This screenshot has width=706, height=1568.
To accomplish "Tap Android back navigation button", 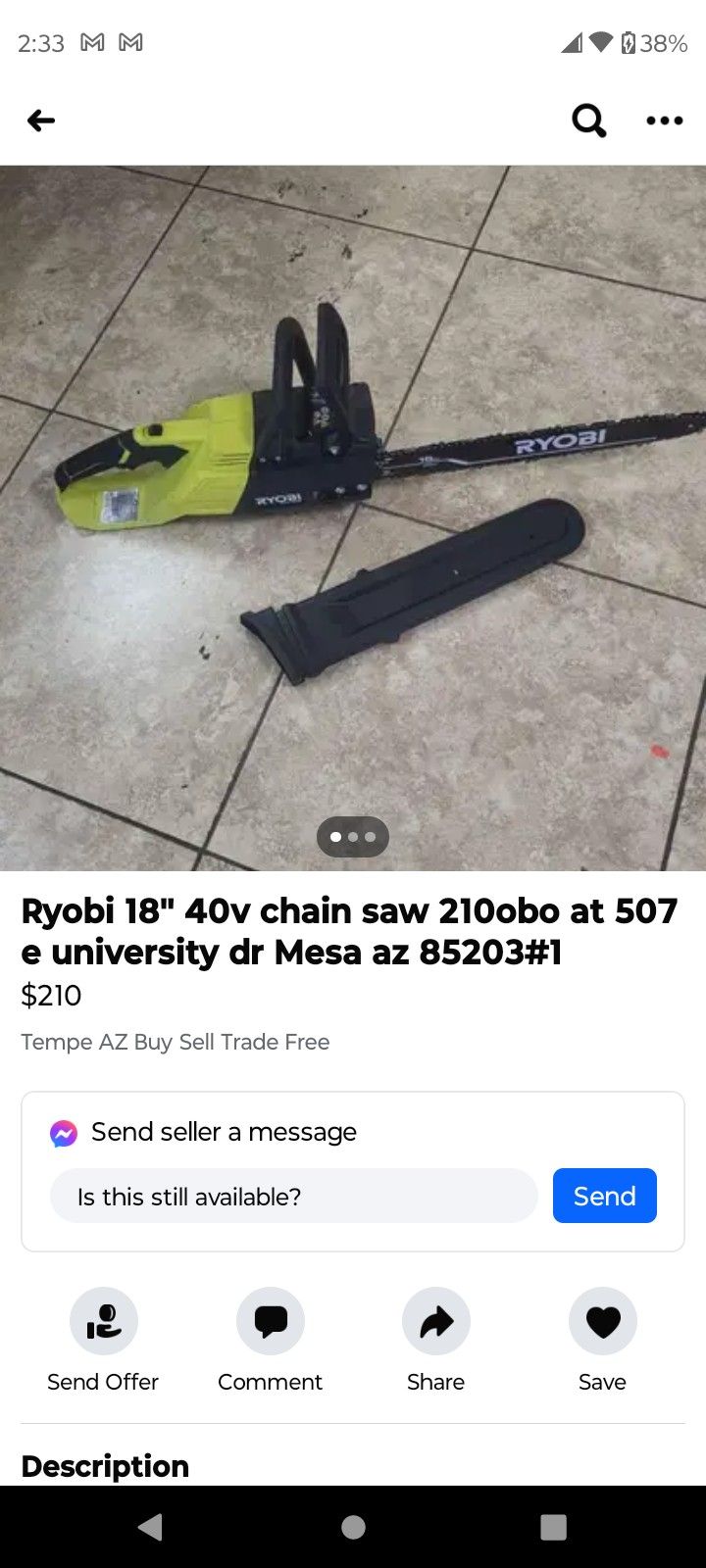I will tap(149, 1527).
